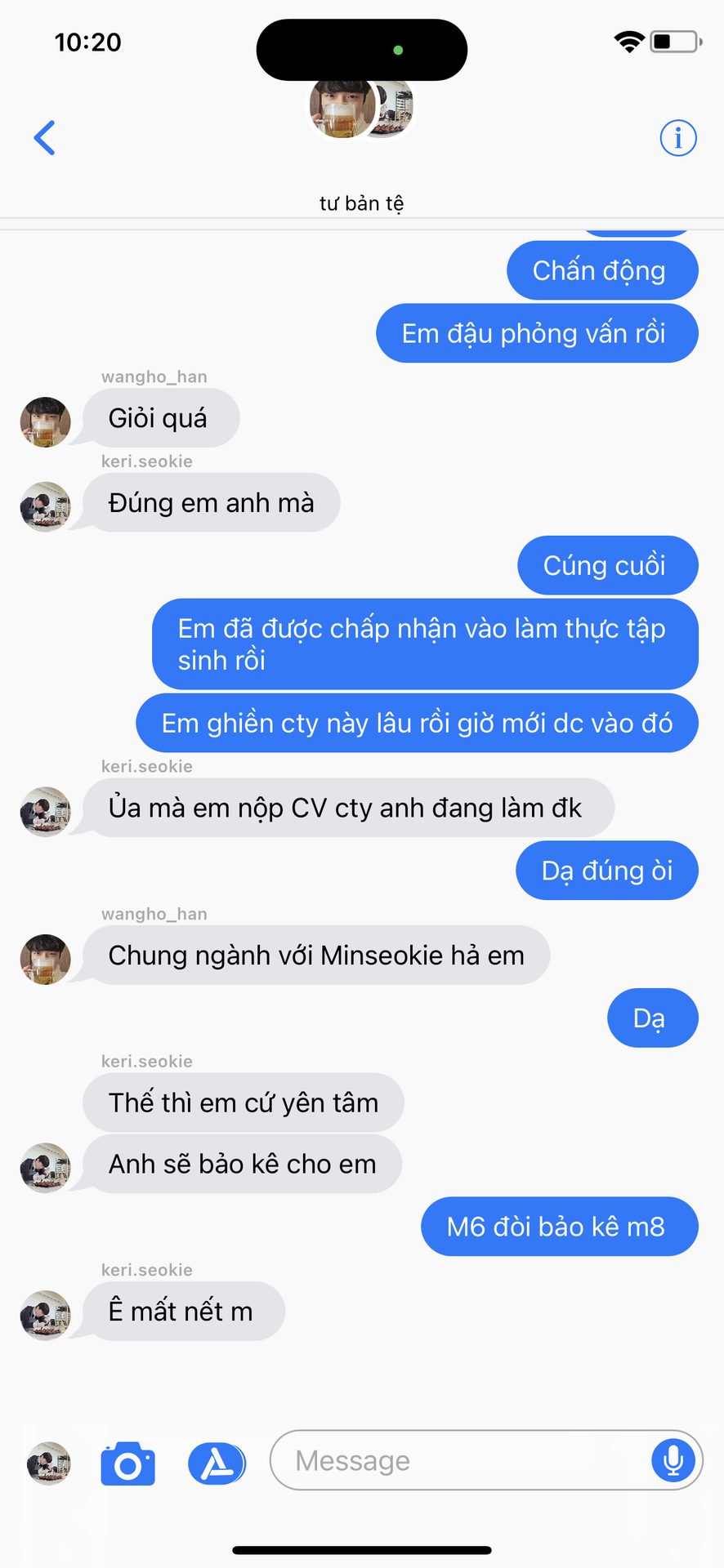This screenshot has height=1568, width=724.
Task: Open the App Store apps drawer
Action: coord(217,1463)
